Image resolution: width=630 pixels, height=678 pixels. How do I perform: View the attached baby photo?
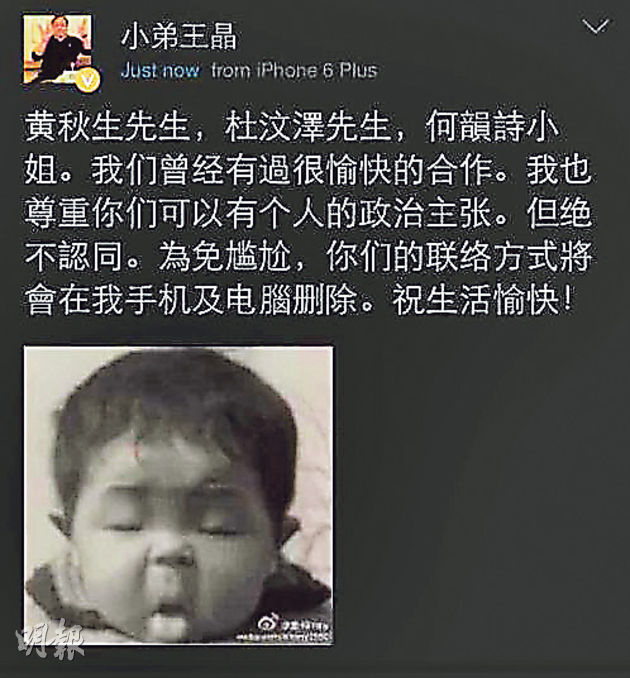click(179, 494)
